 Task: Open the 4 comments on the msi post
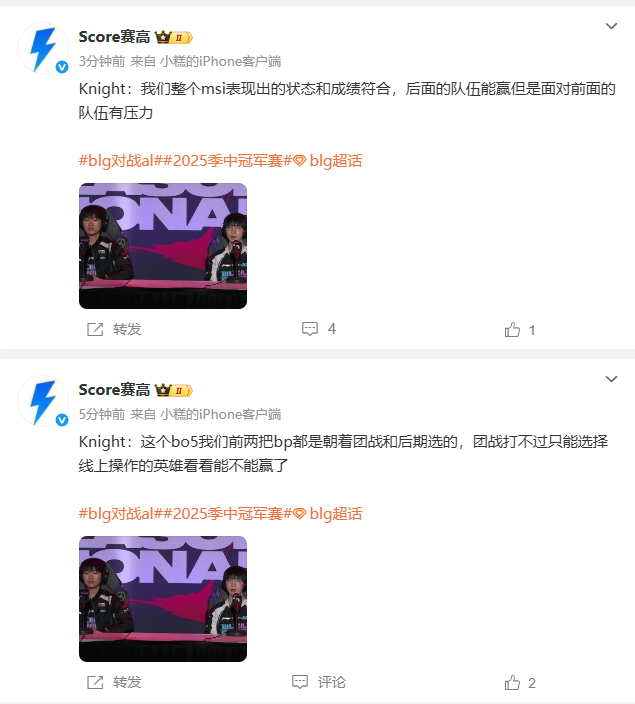pos(319,329)
